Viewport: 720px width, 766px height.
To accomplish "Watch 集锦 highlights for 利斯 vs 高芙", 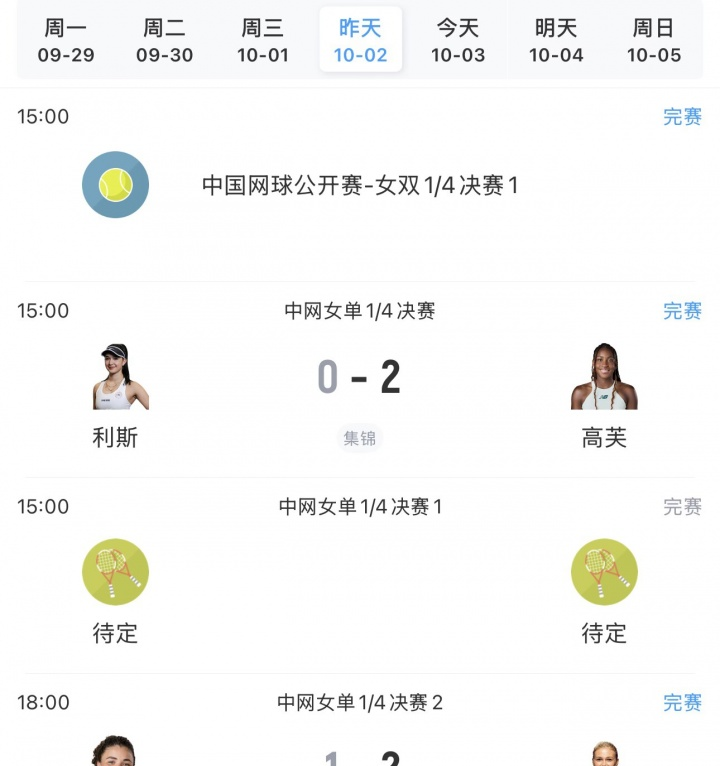I will (x=360, y=438).
